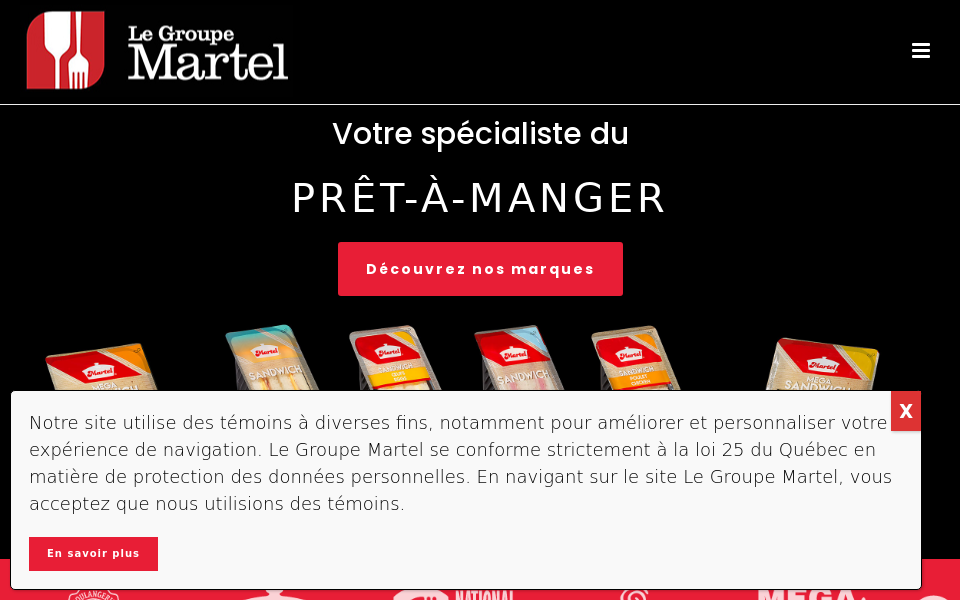The height and width of the screenshot is (600, 960).
Task: Dismiss the cookie notice banner
Action: [906, 411]
